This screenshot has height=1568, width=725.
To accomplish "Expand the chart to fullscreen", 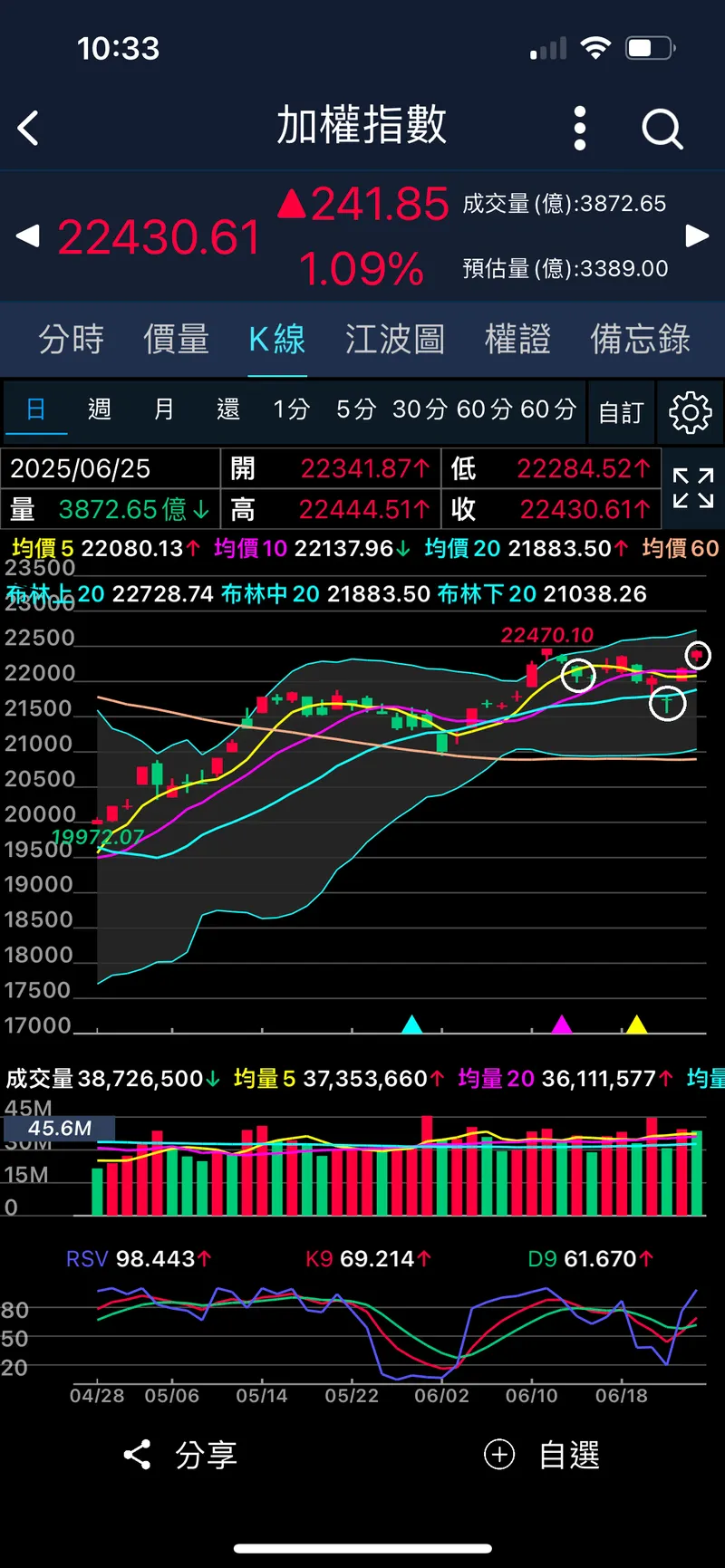I will pyautogui.click(x=693, y=488).
